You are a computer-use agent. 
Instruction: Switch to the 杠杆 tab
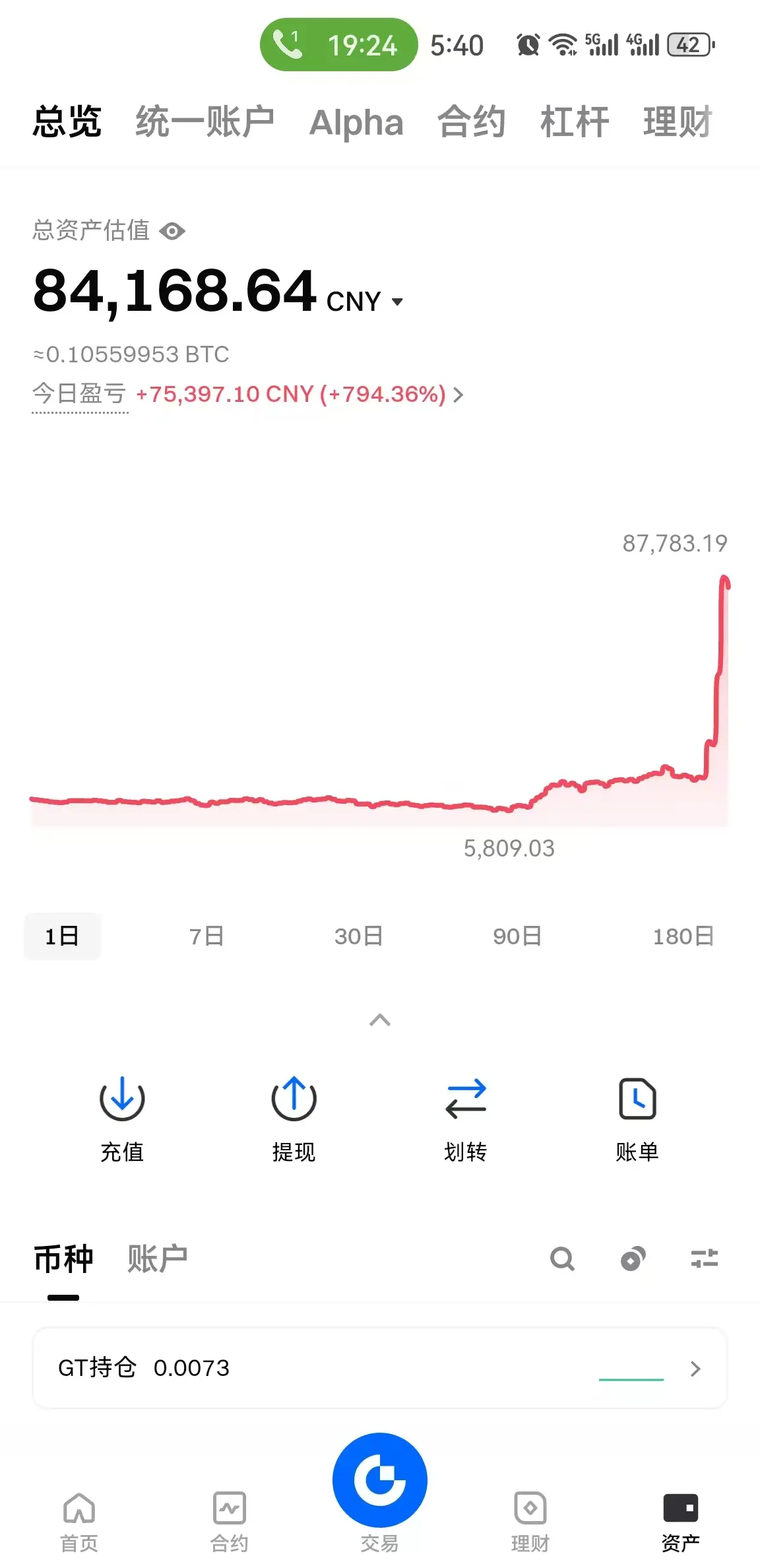574,122
